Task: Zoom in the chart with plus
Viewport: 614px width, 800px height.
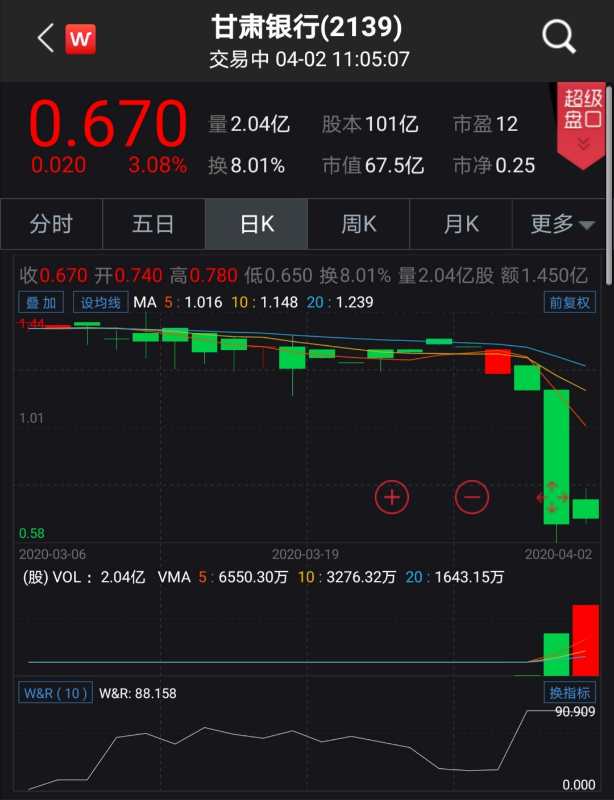Action: tap(392, 496)
